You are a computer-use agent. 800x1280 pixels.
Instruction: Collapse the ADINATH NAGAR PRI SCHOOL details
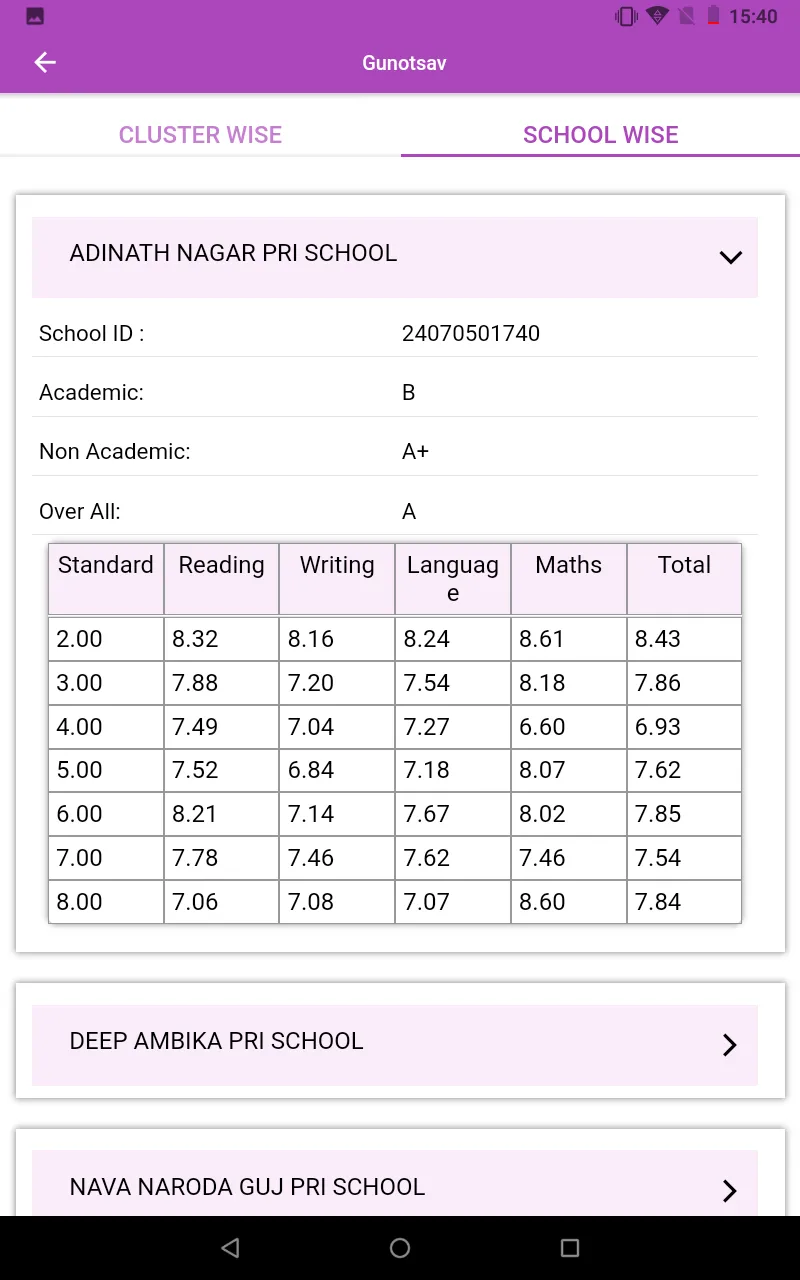tap(731, 257)
